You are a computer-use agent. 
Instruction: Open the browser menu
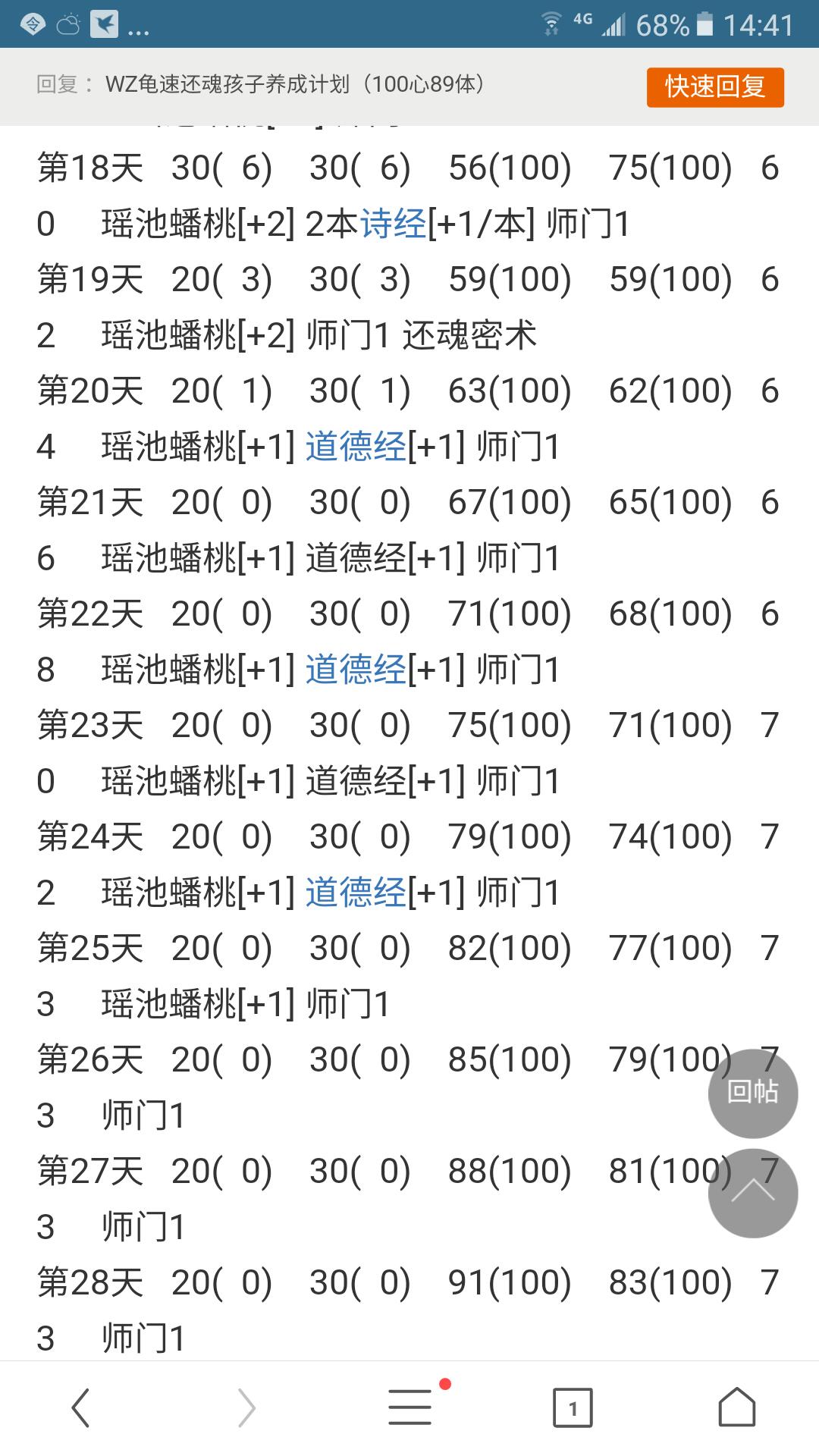410,1408
